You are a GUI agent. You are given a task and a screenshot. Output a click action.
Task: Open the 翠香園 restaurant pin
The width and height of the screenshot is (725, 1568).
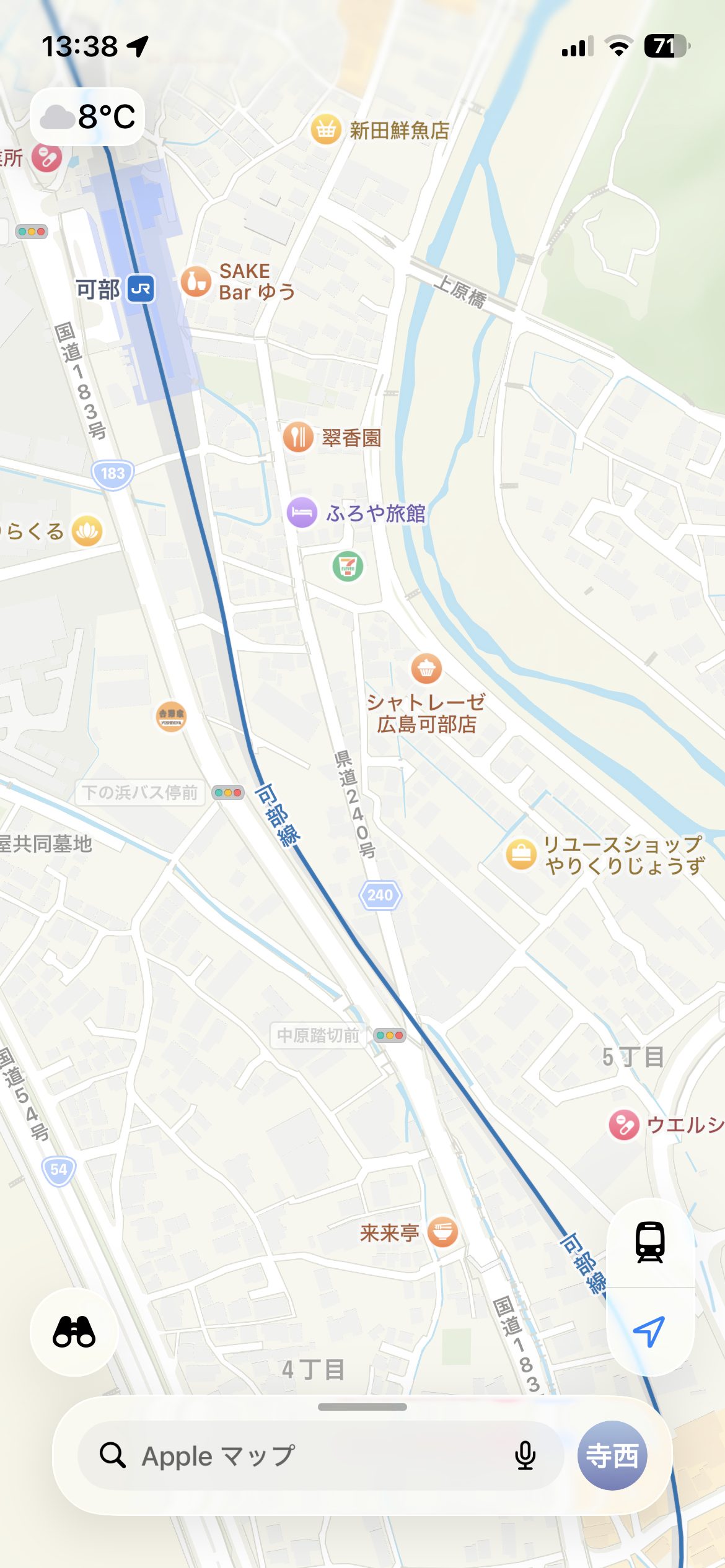298,437
